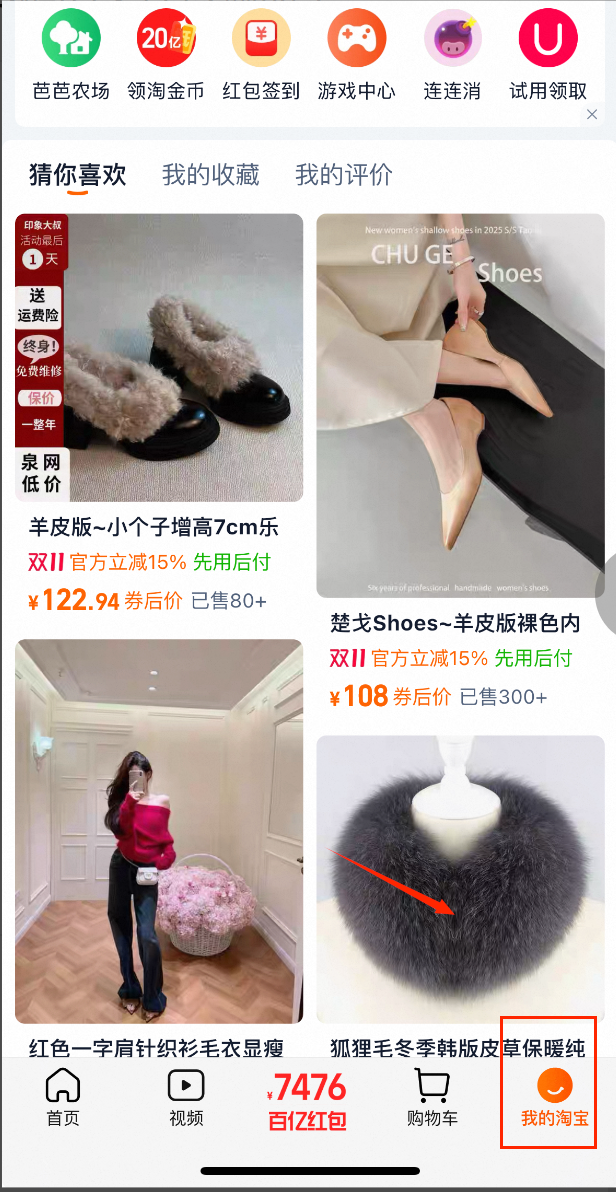Switch to 我的评价 tab
Screen dimensions: 616x1192
click(343, 175)
